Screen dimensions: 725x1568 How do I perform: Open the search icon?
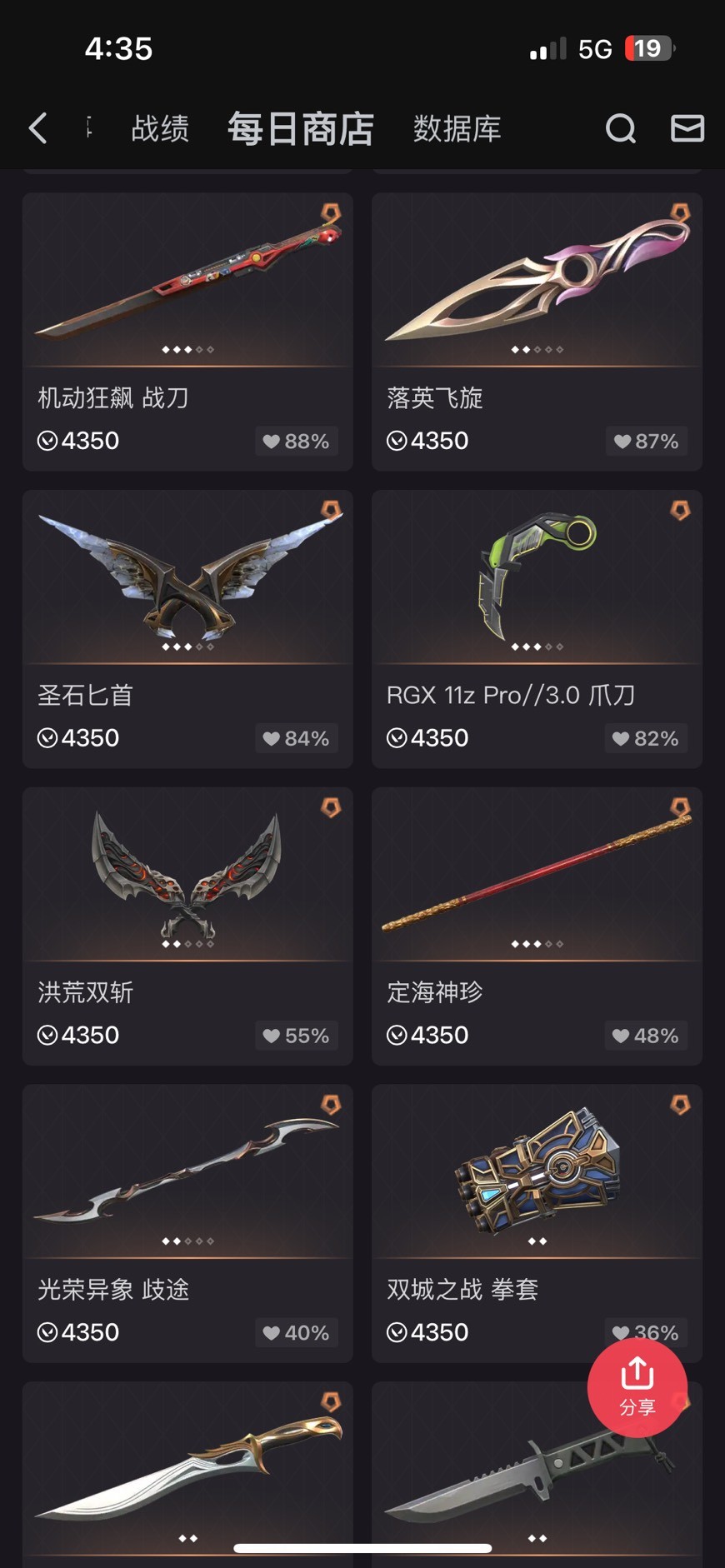620,128
